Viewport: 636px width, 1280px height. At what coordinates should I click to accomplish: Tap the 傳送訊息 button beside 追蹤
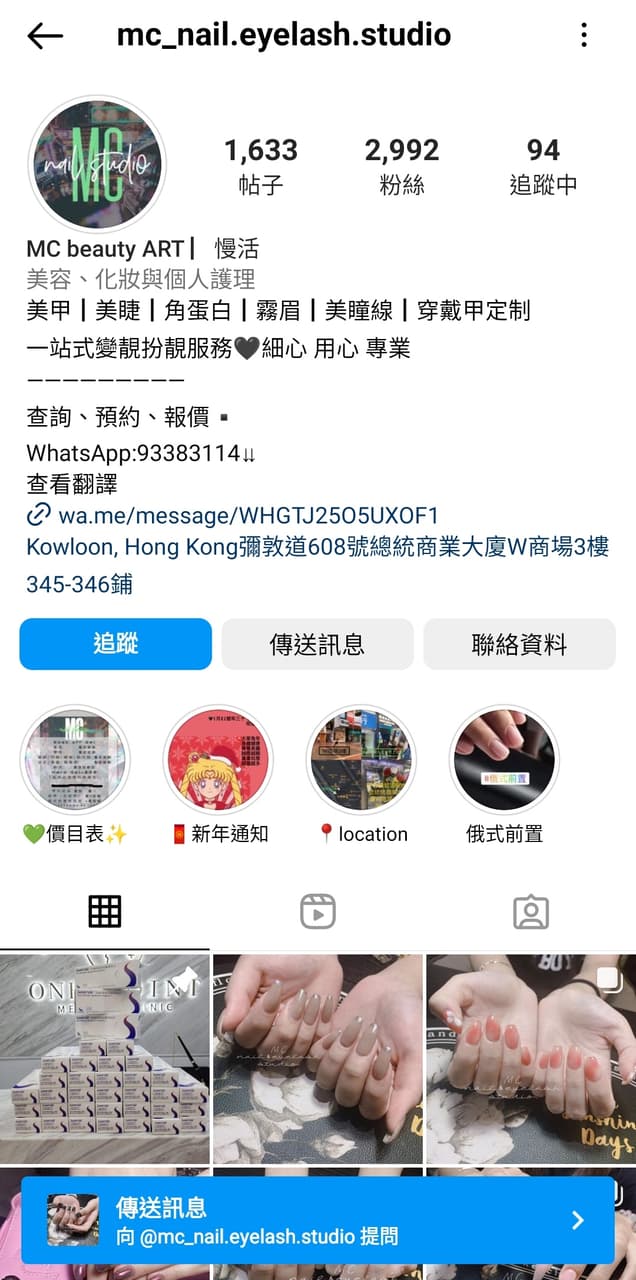pyautogui.click(x=317, y=644)
